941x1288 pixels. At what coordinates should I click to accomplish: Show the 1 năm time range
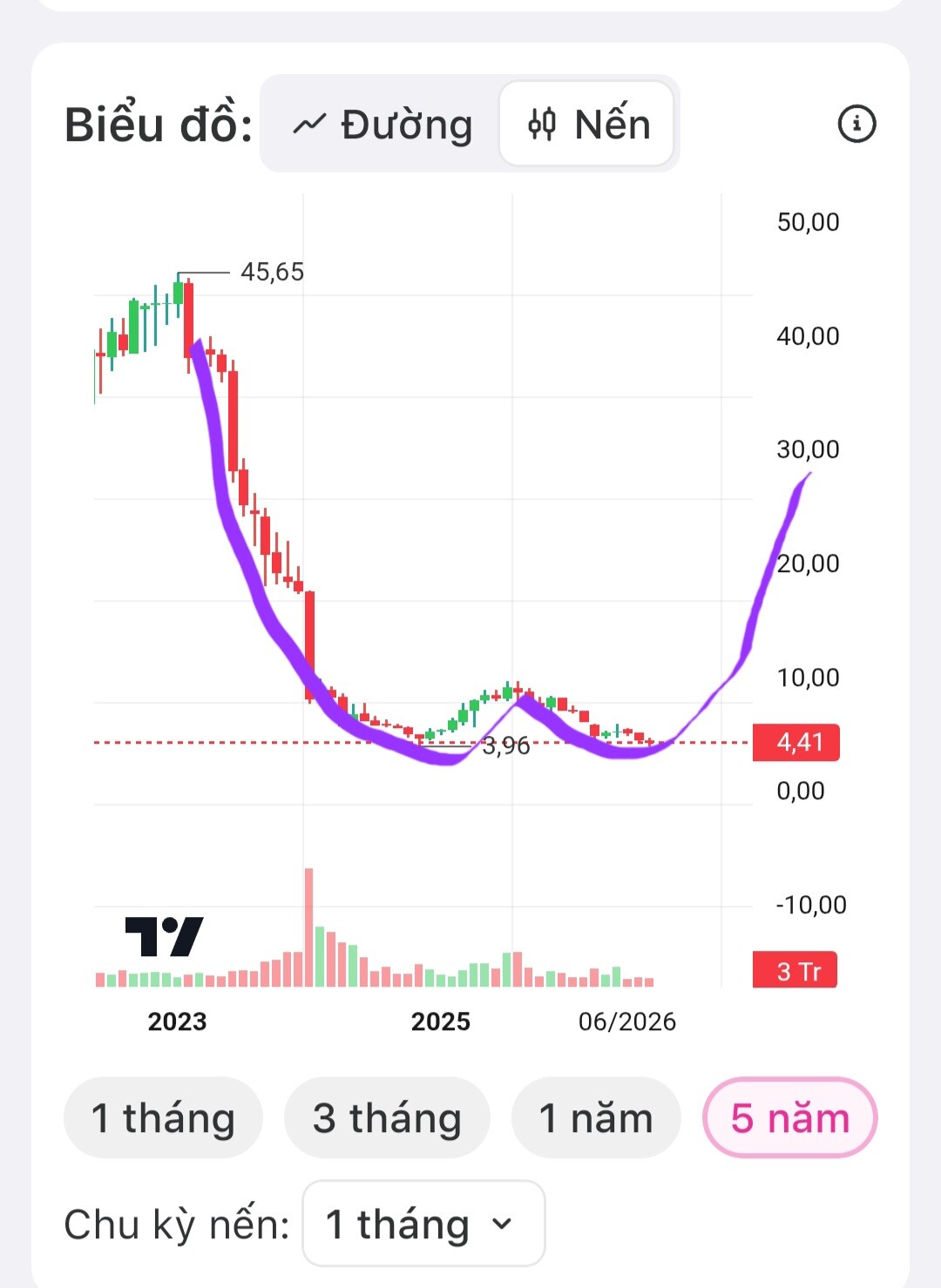coord(596,1117)
